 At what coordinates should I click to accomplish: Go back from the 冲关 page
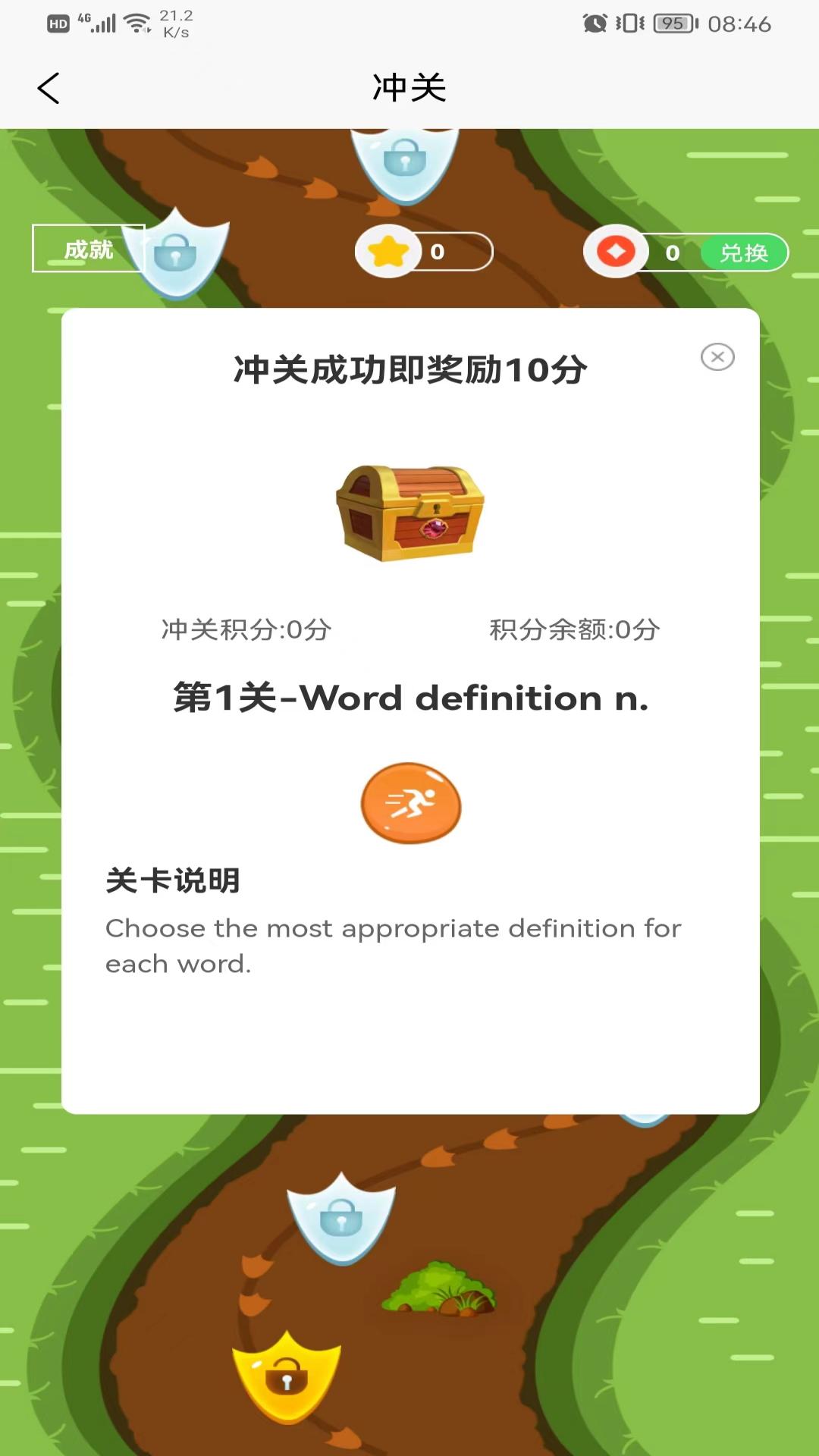pos(49,89)
